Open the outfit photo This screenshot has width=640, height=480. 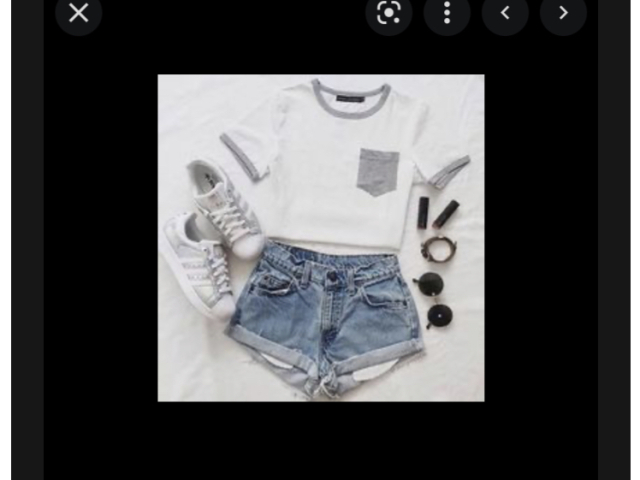click(x=320, y=238)
